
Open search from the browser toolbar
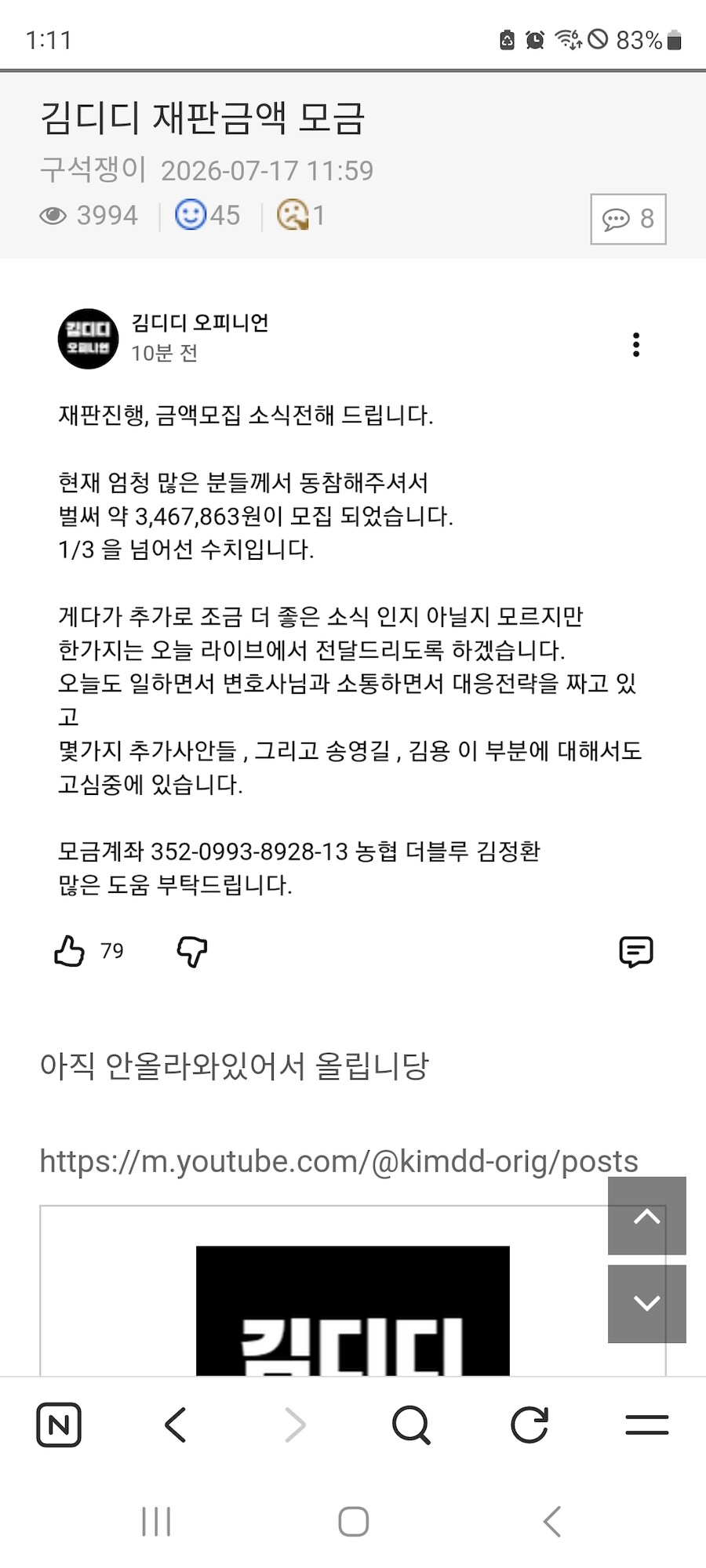pos(411,1425)
